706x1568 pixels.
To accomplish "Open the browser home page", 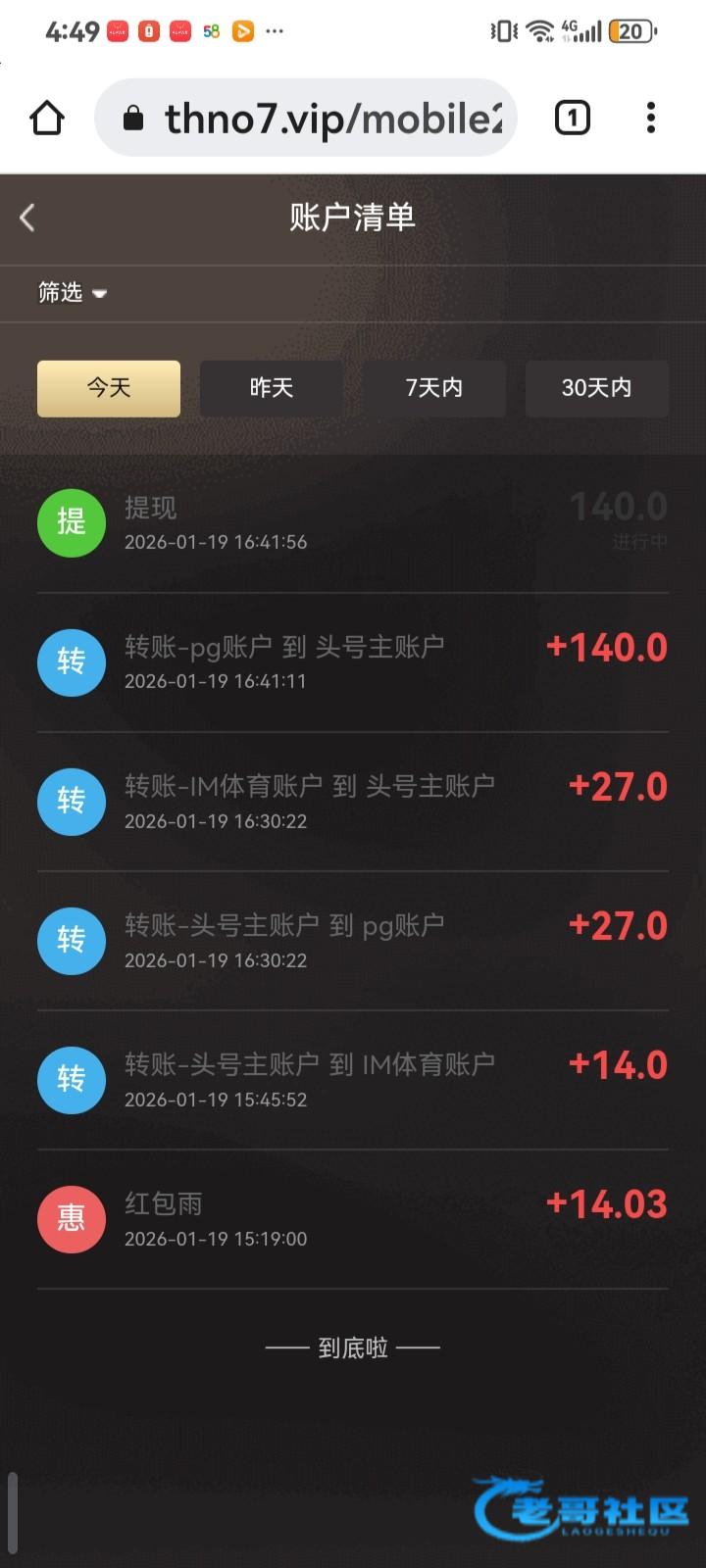I will coord(47,119).
